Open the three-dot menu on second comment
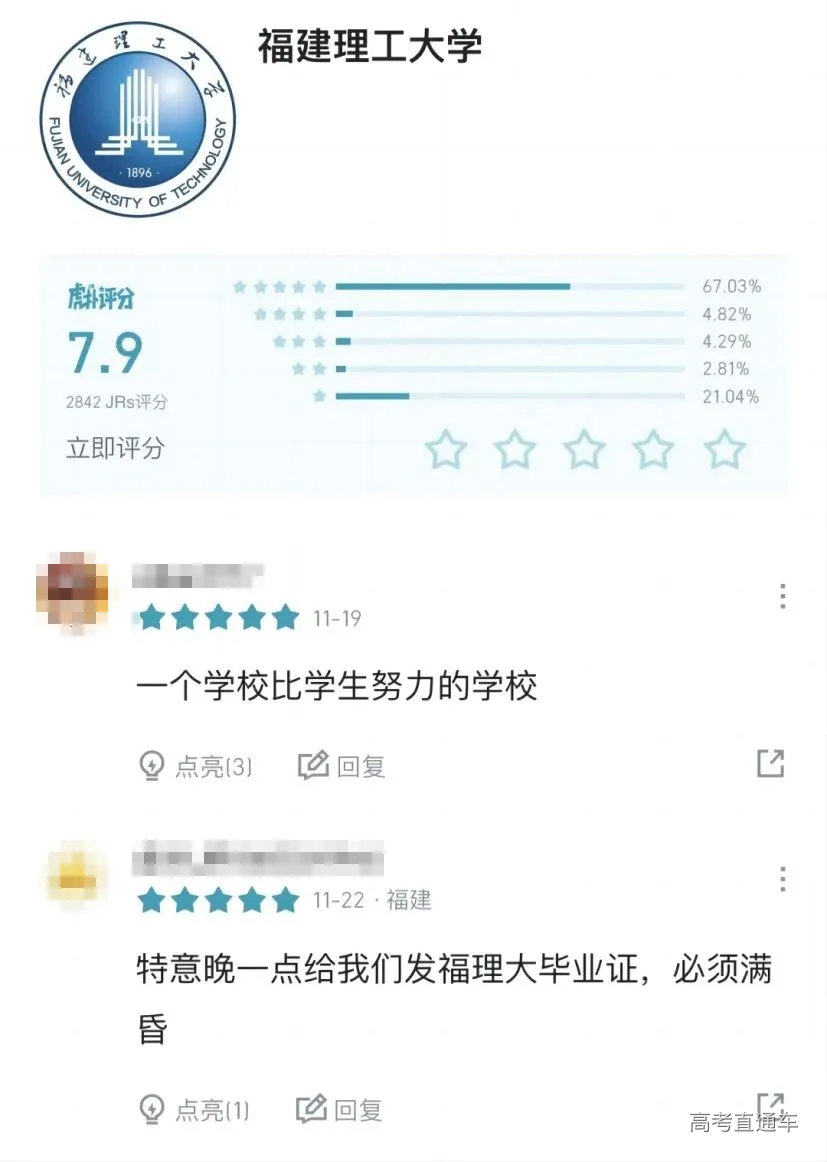The image size is (827, 1162). (x=783, y=878)
